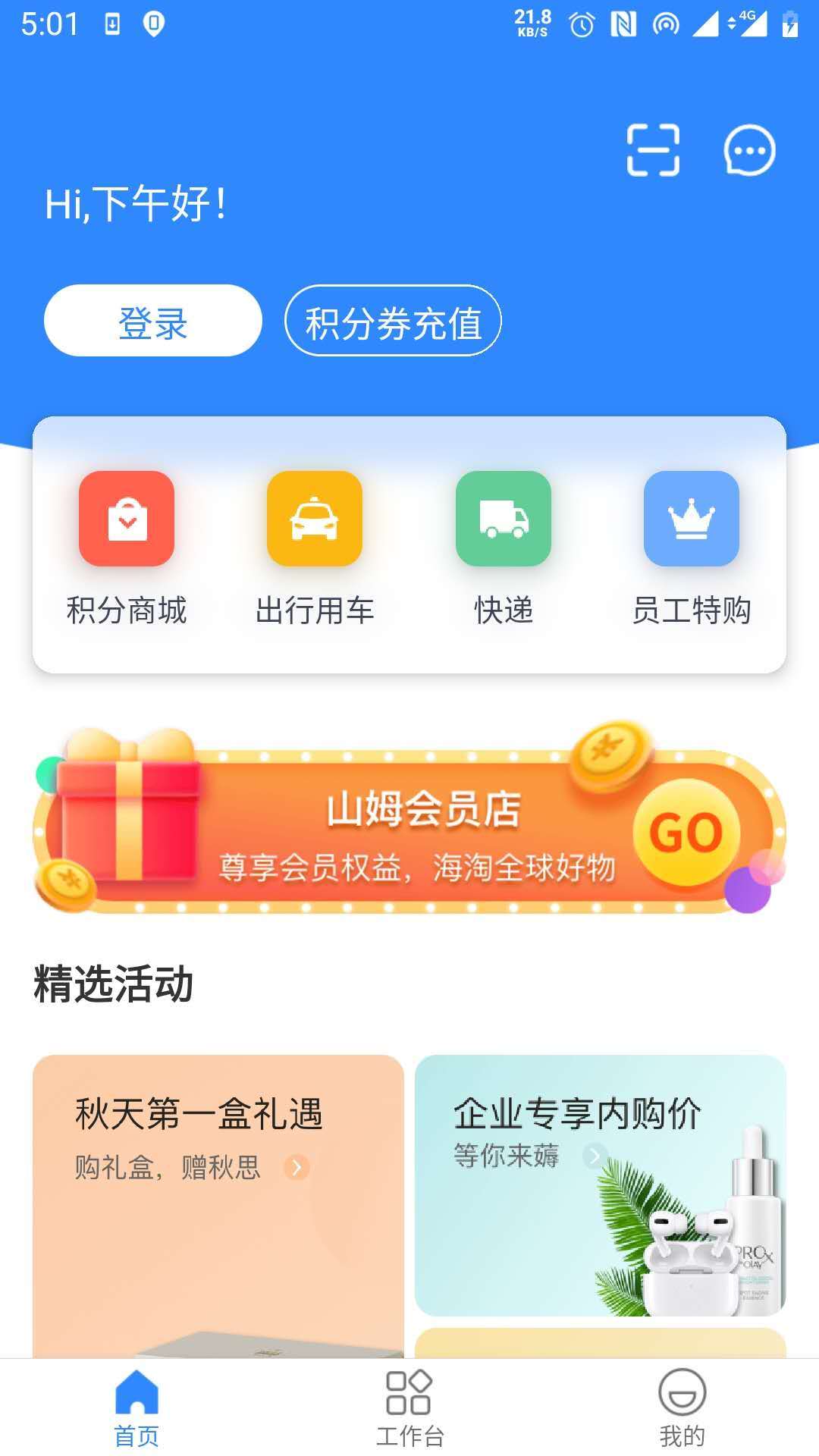
Task: Open the messages chat bubble icon
Action: (749, 150)
